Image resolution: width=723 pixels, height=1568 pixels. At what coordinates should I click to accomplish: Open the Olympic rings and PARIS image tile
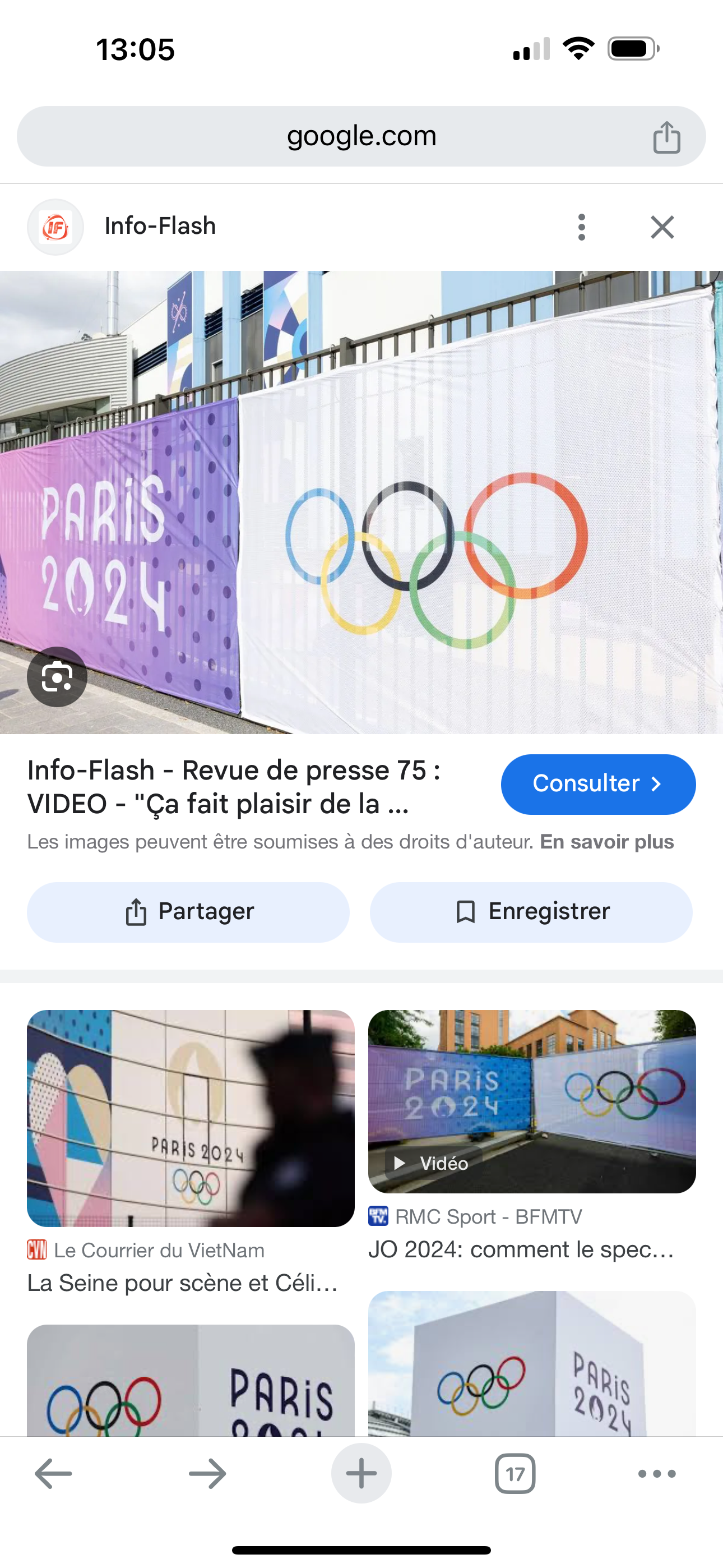coord(191,1381)
